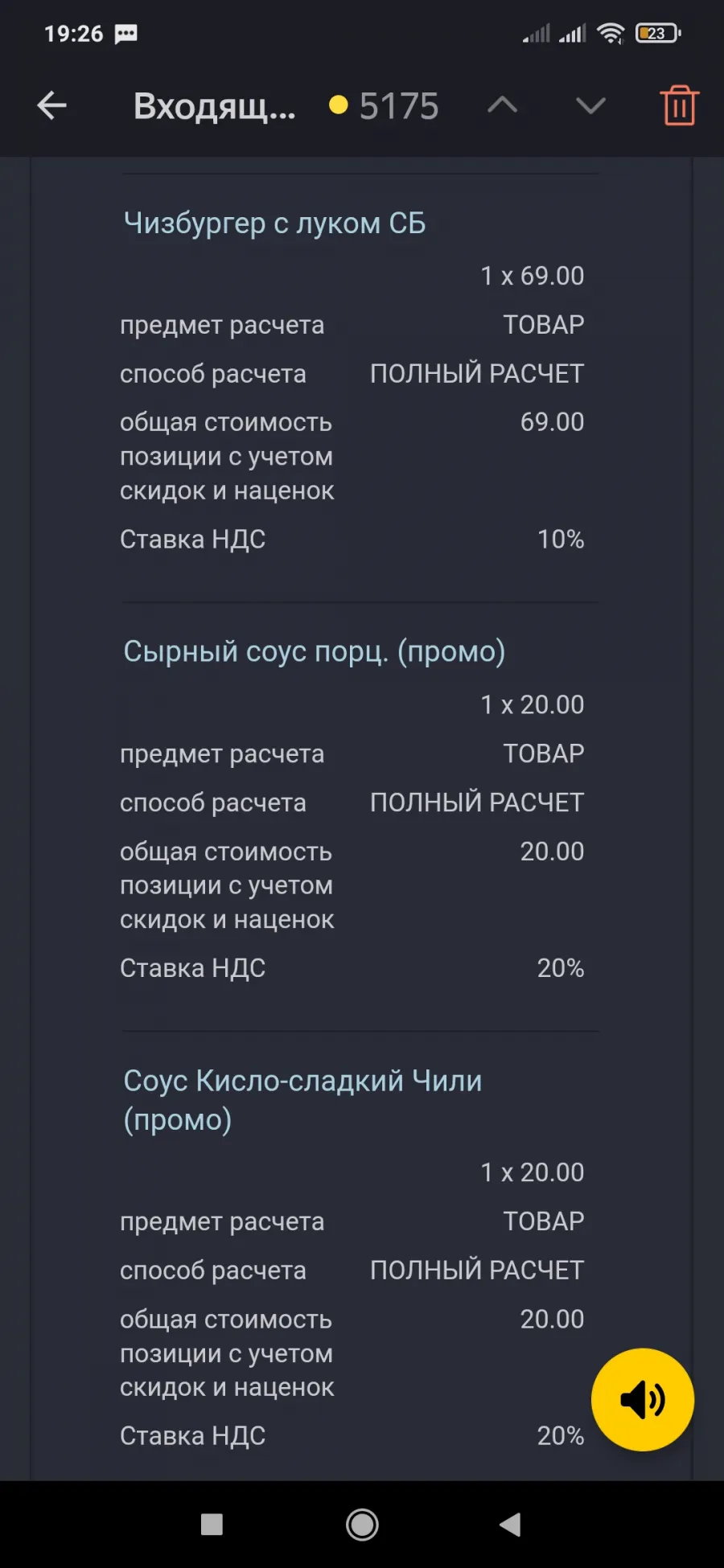Go back using the top-left arrow
Screen dimensions: 724x1568
pos(52,105)
